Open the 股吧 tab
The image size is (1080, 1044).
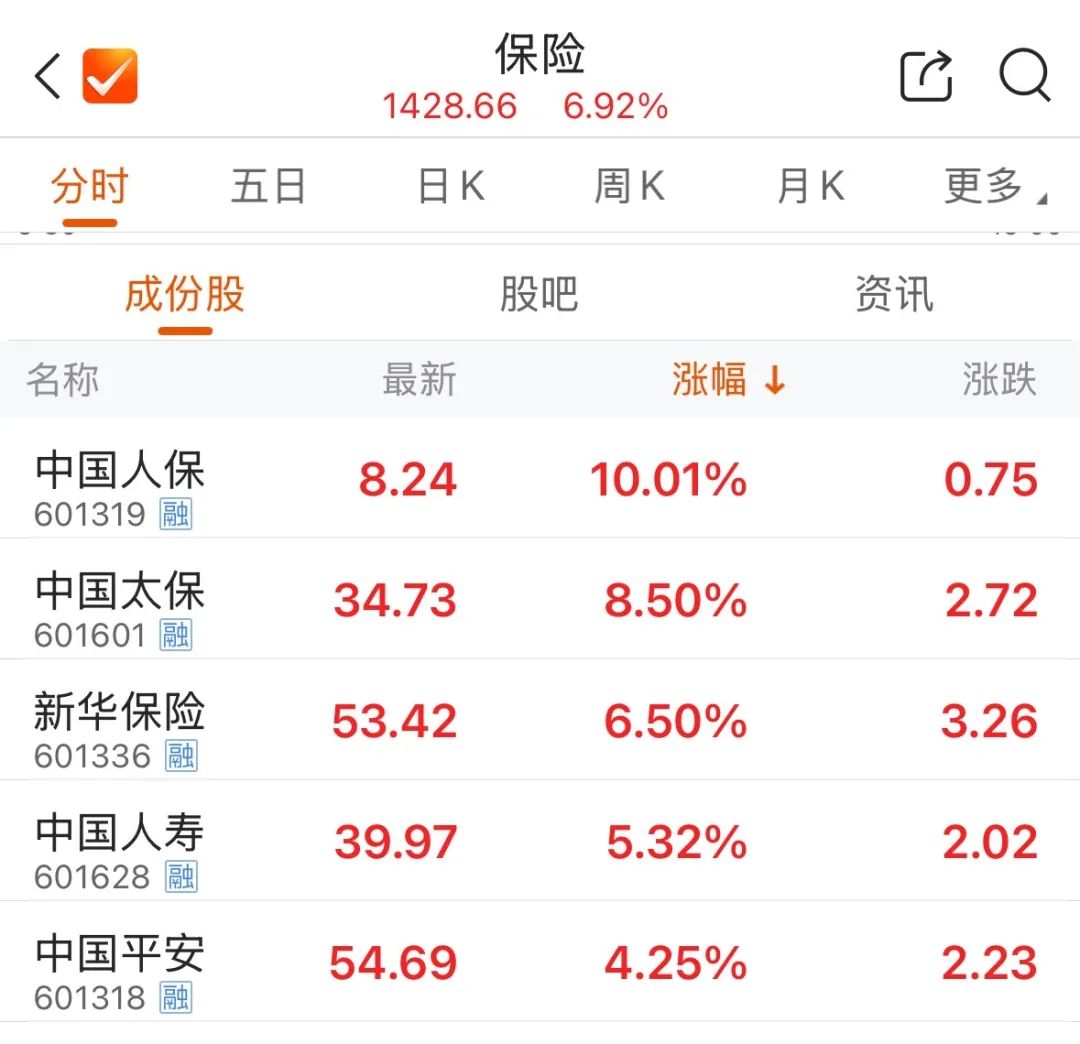coord(539,295)
